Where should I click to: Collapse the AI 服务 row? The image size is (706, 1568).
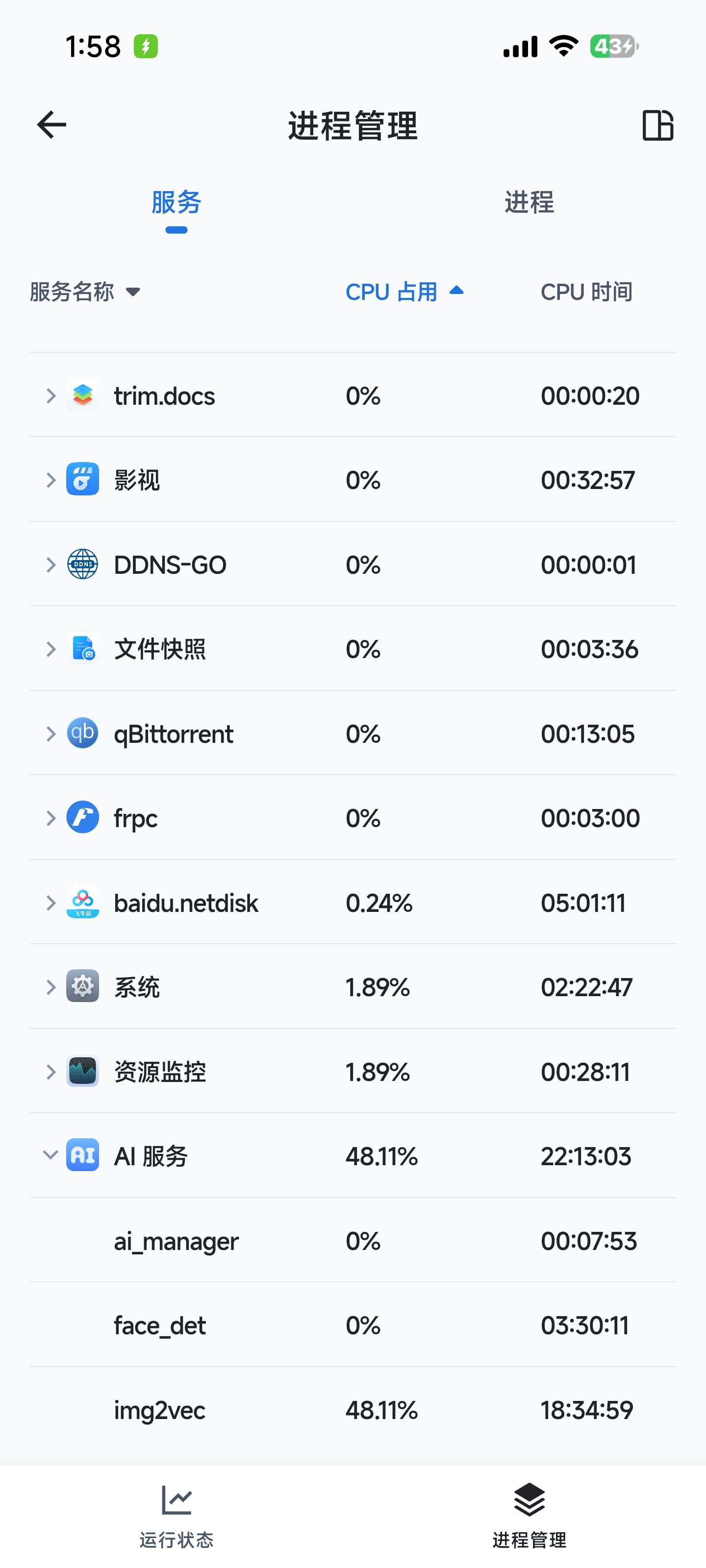point(50,1155)
